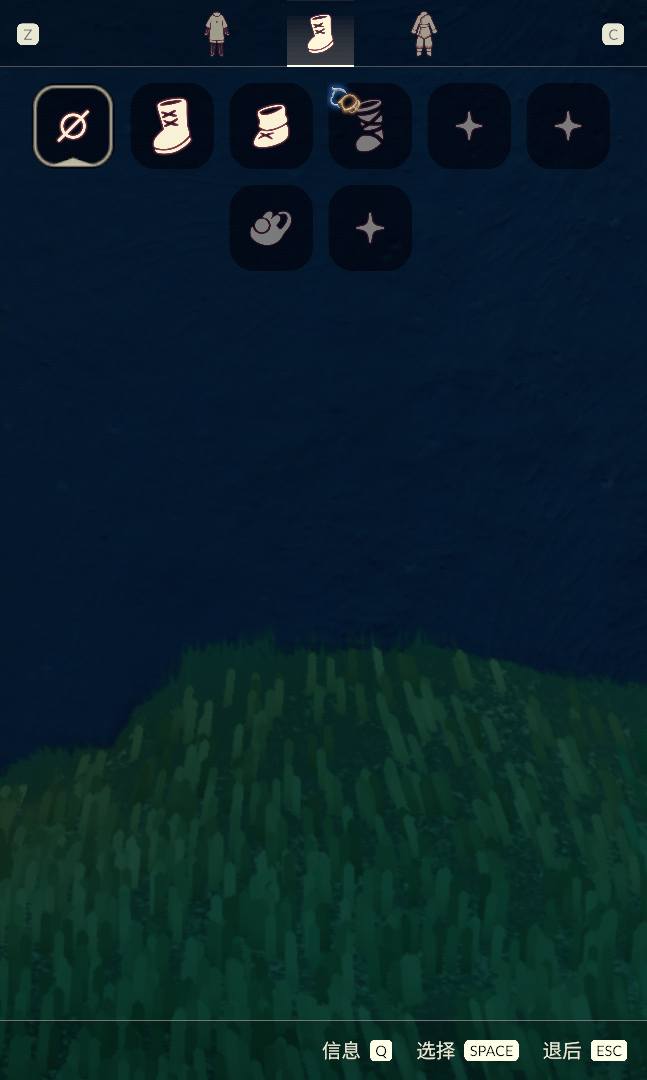
Task: Select the empty no-shoes option
Action: tap(73, 126)
